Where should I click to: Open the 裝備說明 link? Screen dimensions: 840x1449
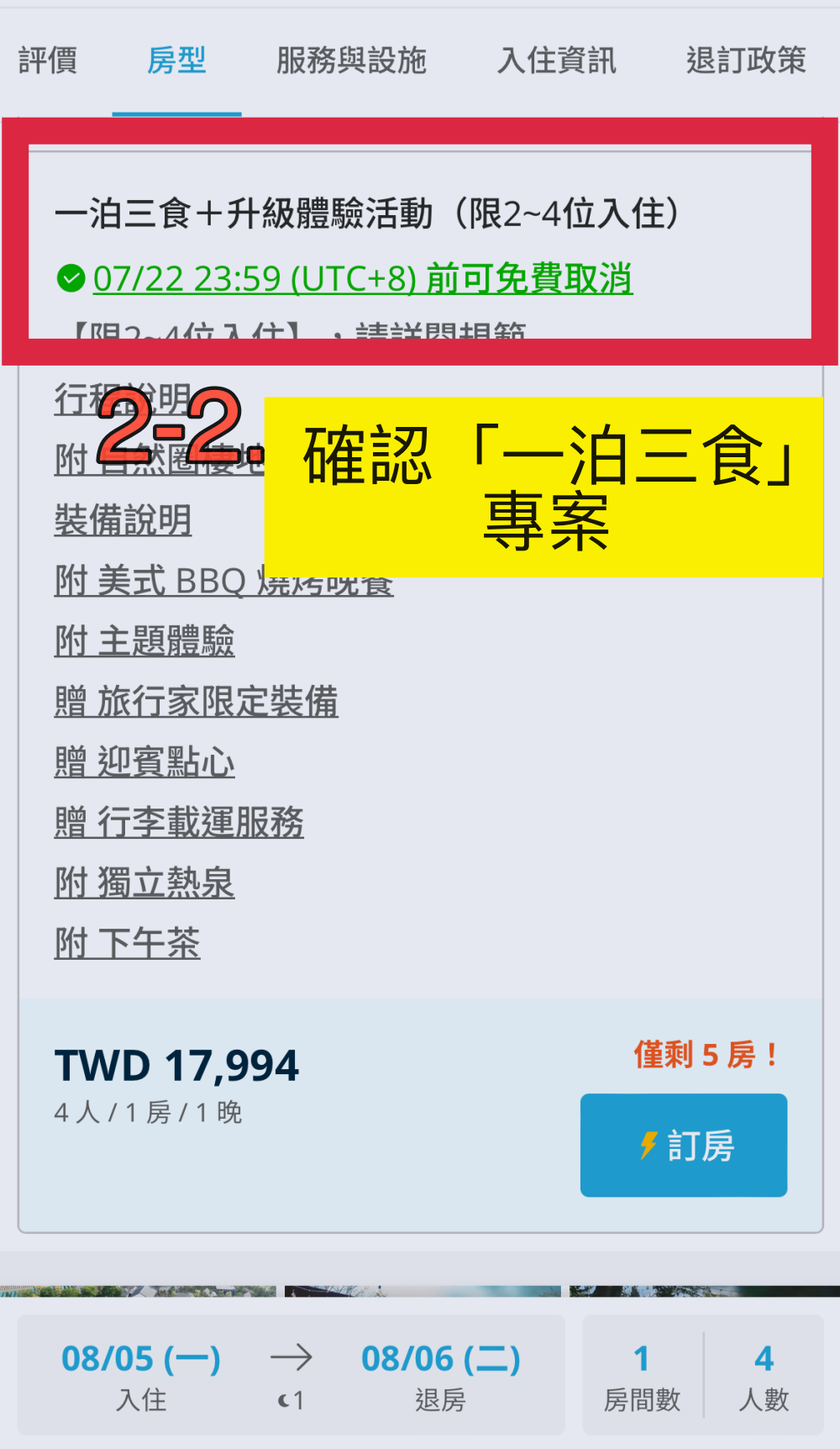click(123, 519)
